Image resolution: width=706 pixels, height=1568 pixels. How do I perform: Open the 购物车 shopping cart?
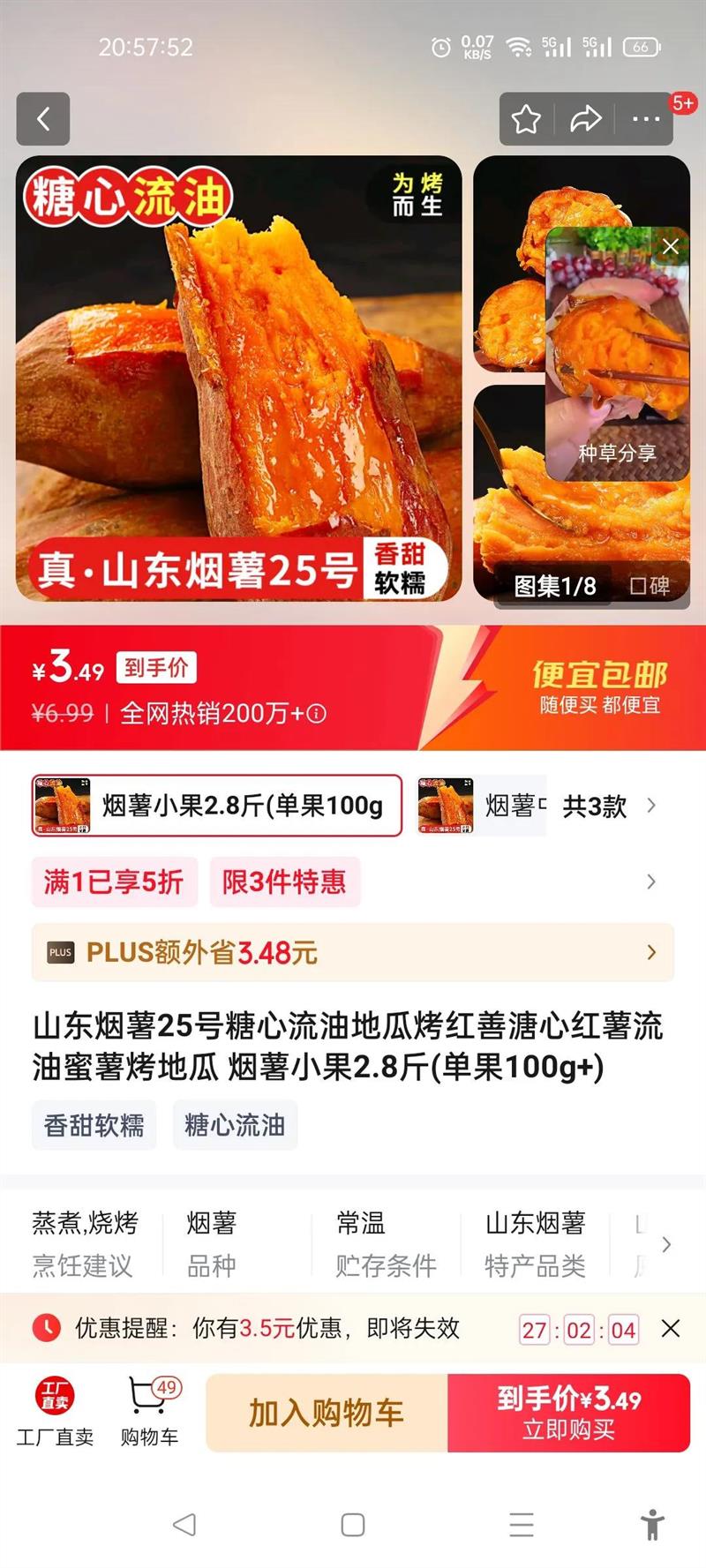[149, 1412]
